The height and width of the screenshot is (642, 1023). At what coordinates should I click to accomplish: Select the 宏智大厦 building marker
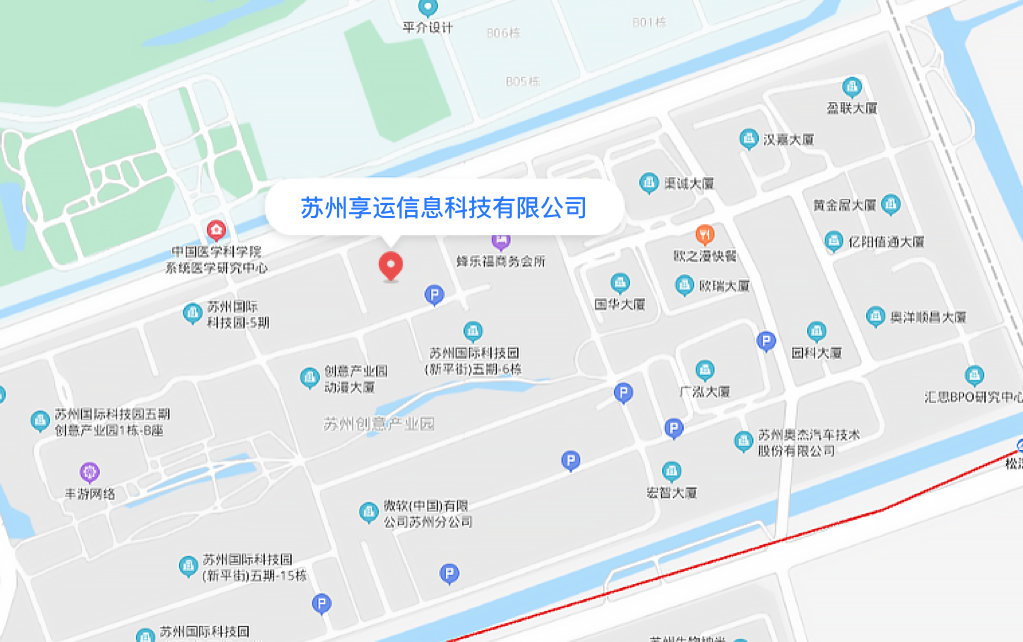671,471
